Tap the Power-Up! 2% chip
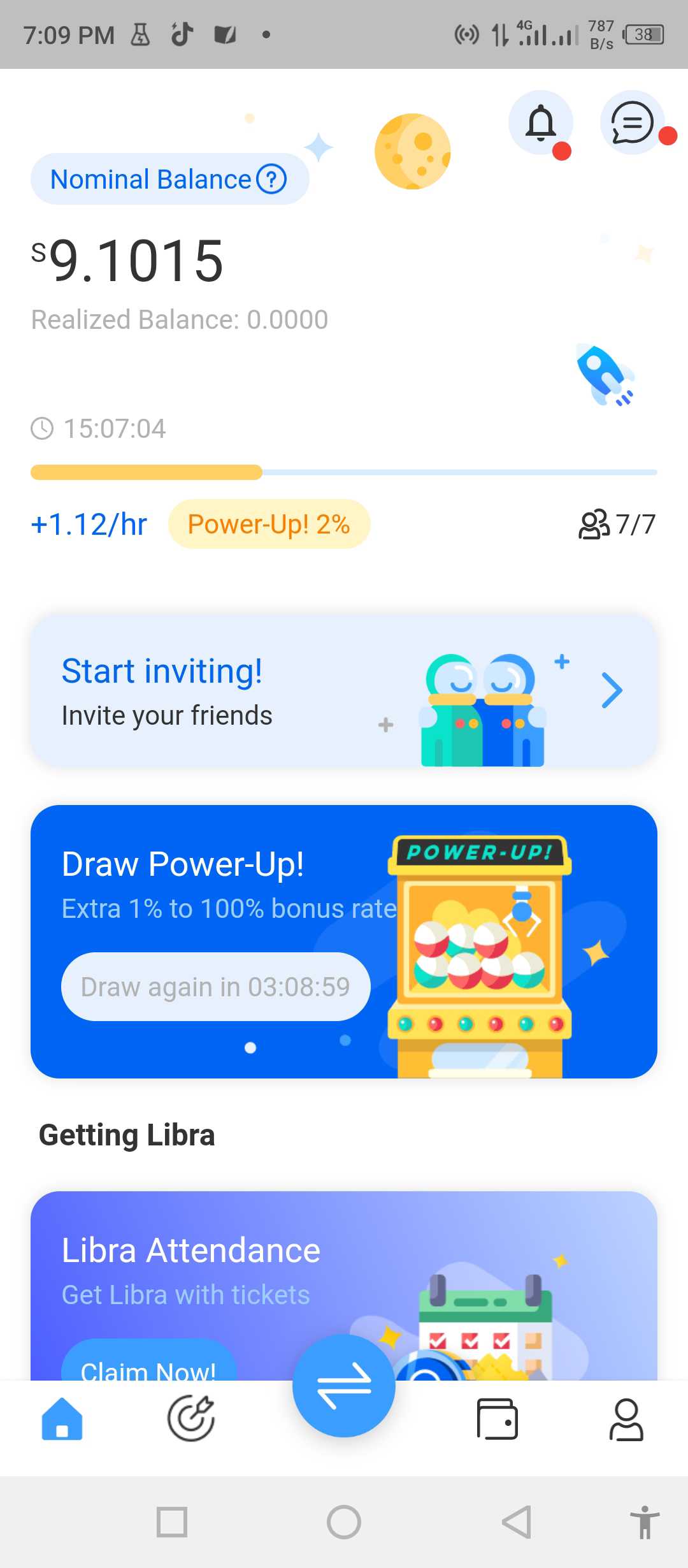Image resolution: width=688 pixels, height=1568 pixels. tap(269, 524)
